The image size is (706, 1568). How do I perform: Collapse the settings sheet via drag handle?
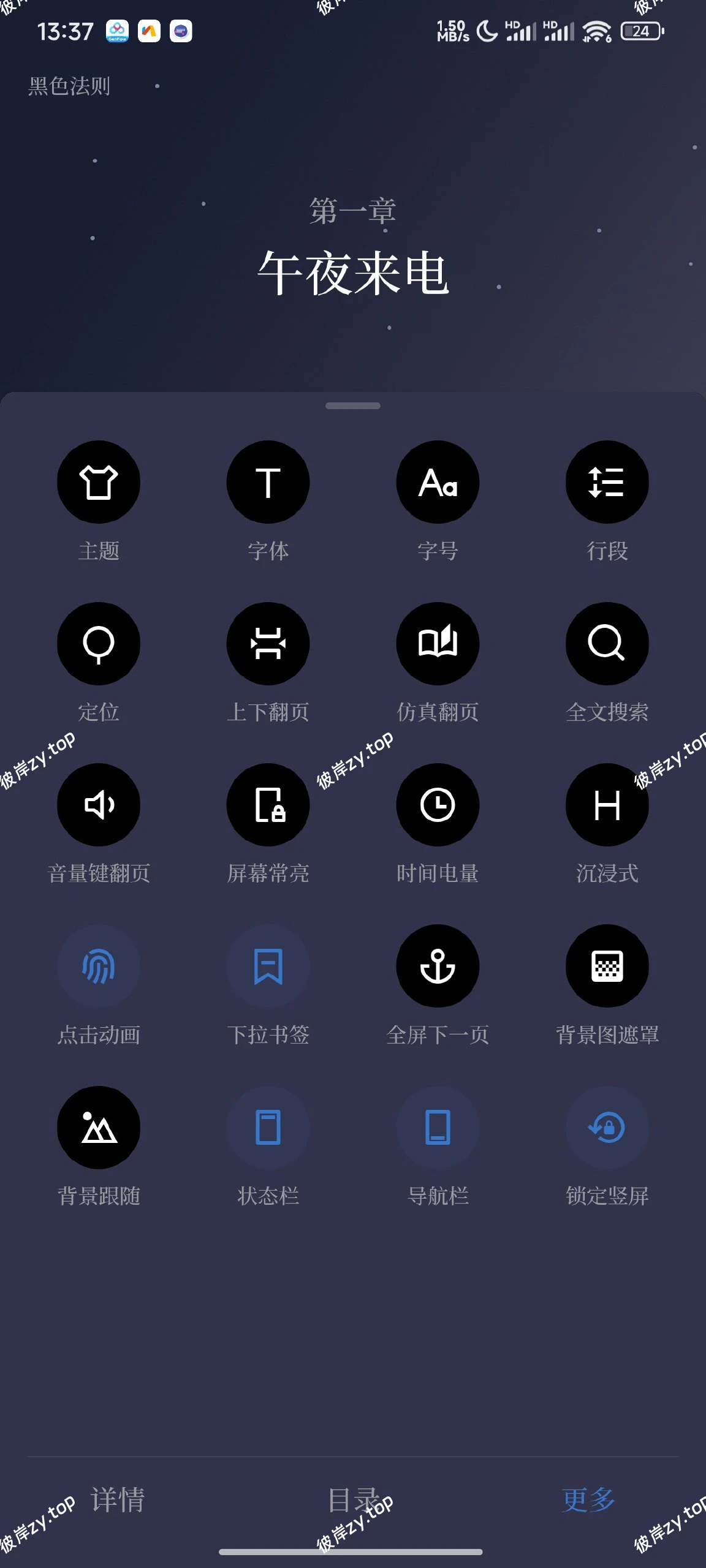point(353,405)
